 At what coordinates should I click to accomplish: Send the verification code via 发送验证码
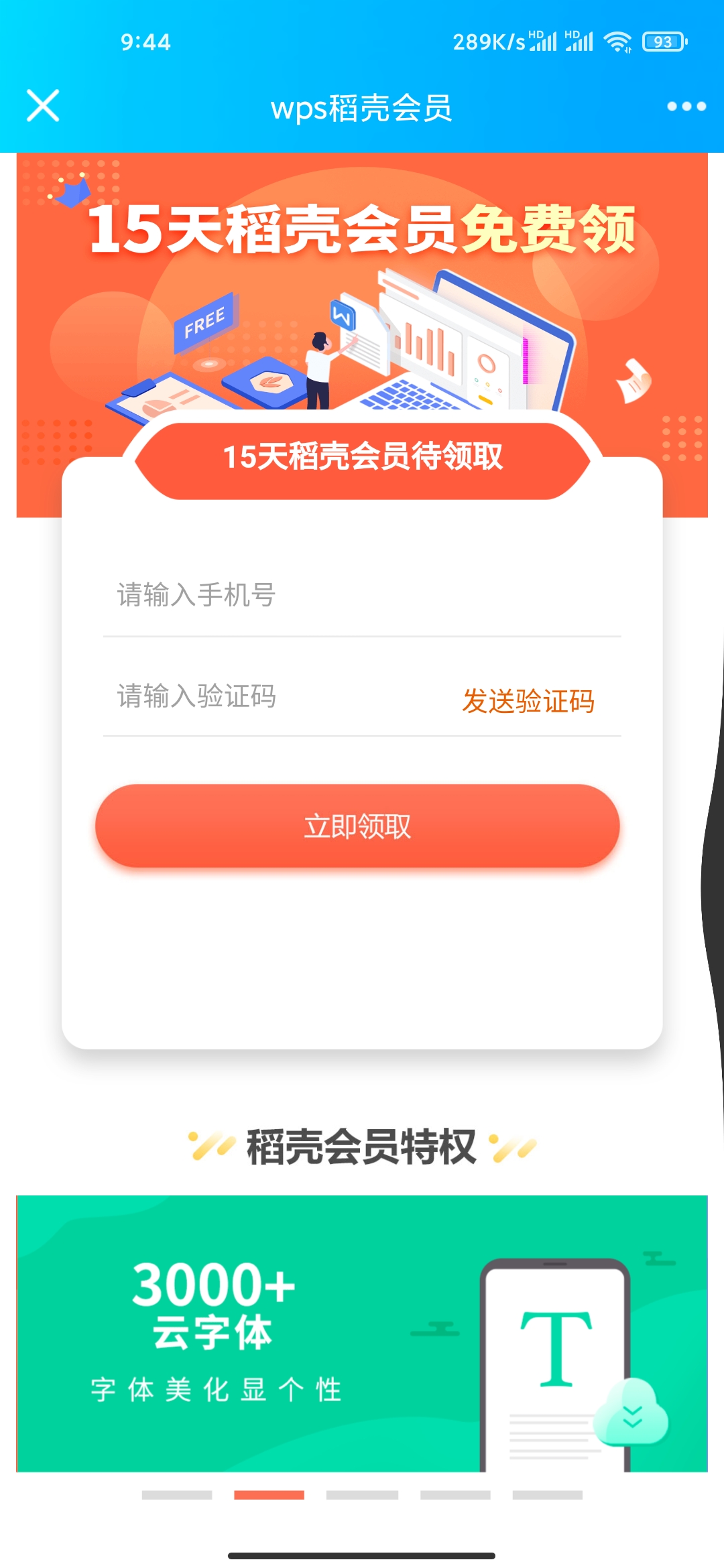(528, 701)
